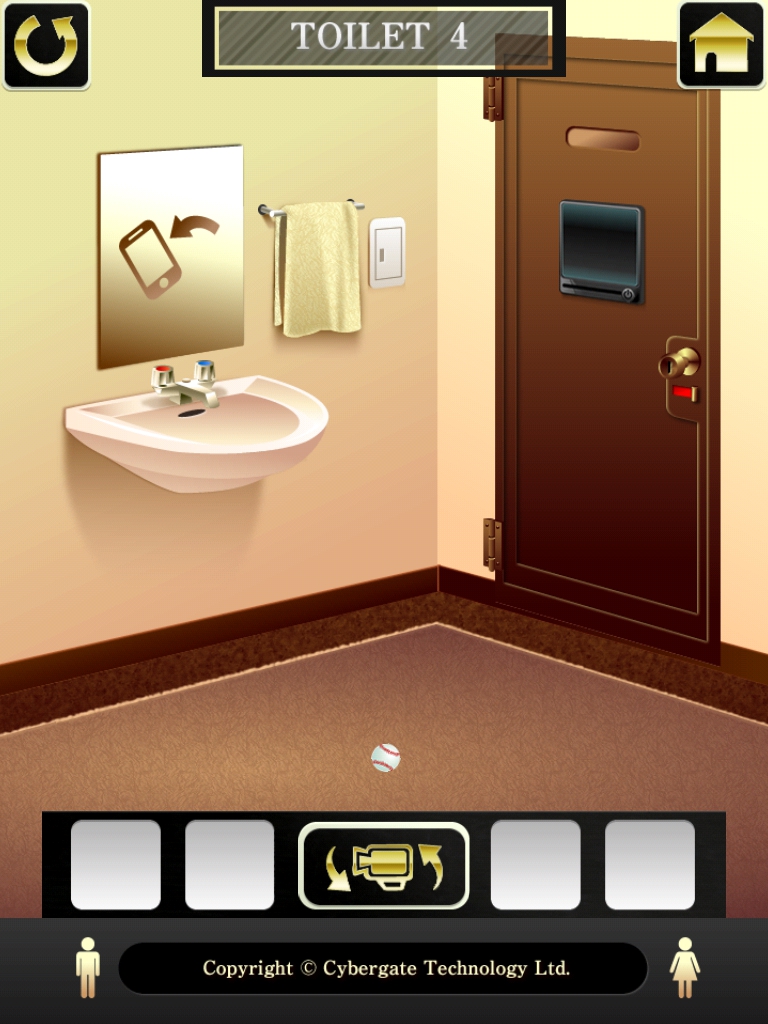The width and height of the screenshot is (768, 1024).
Task: Turn the door knob
Action: (x=680, y=363)
